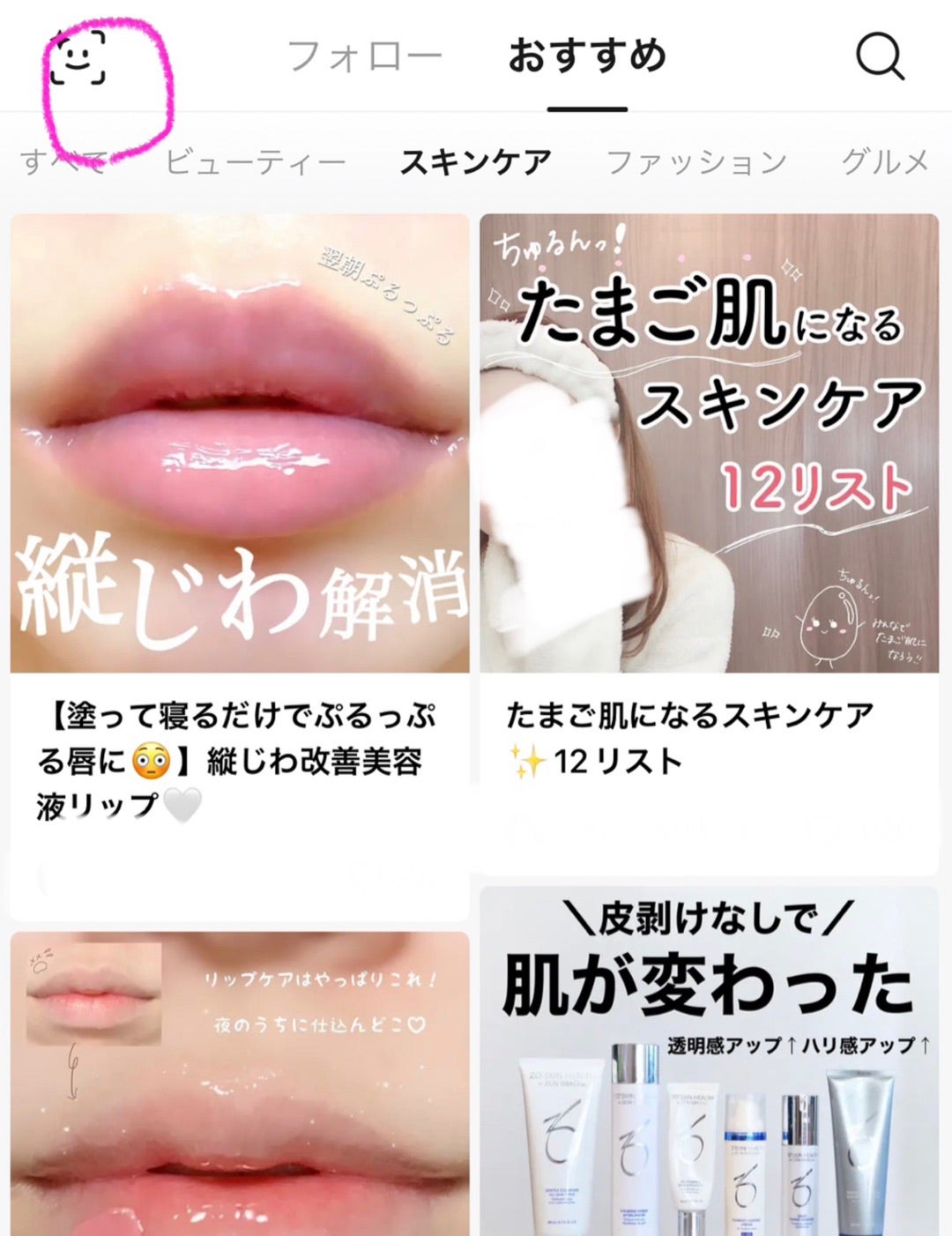
Task: Open the ファッション category
Action: (696, 162)
